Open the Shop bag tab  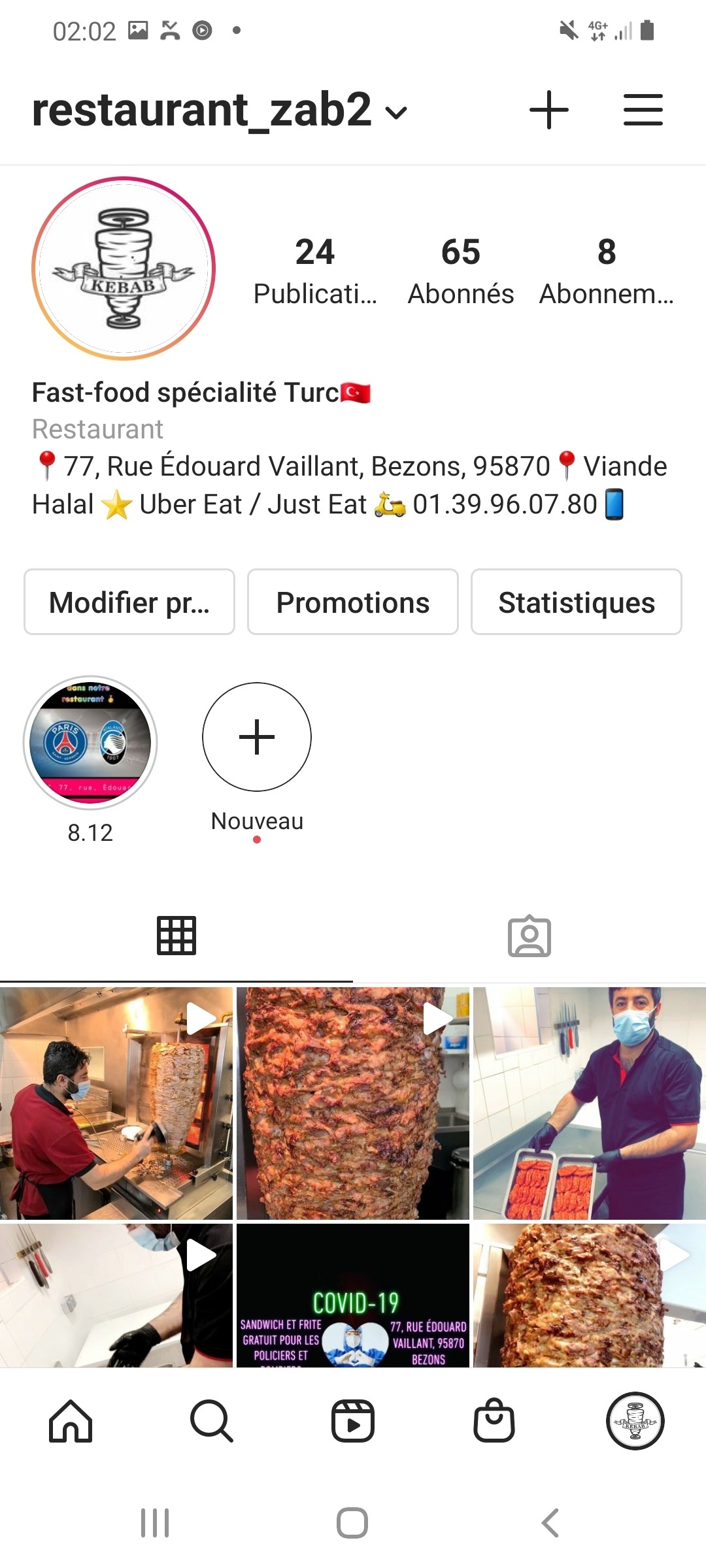pyautogui.click(x=494, y=1421)
